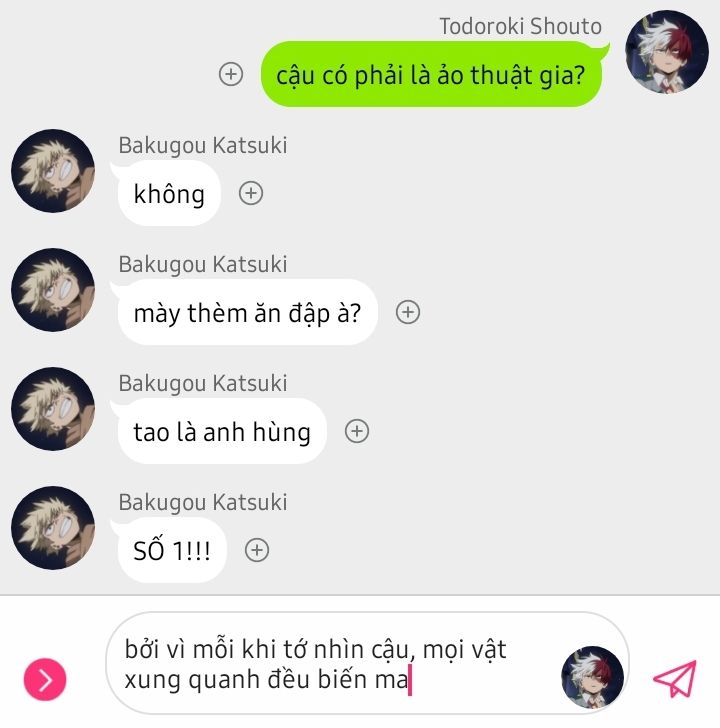Viewport: 720px width, 728px height.
Task: Tap the Todoroki avatar inside the input box
Action: 592,677
